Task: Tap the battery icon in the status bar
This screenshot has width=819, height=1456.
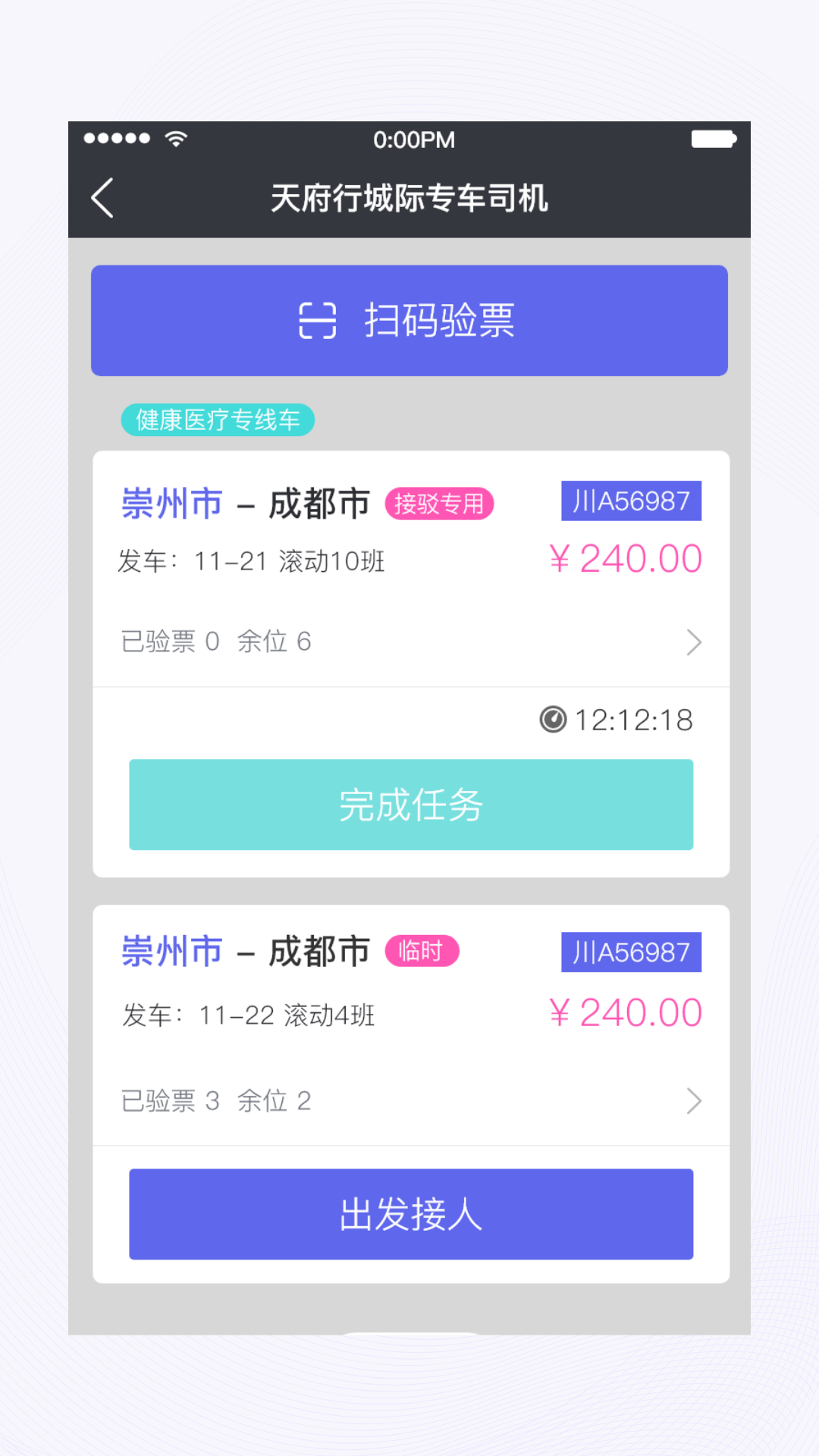Action: tap(714, 139)
